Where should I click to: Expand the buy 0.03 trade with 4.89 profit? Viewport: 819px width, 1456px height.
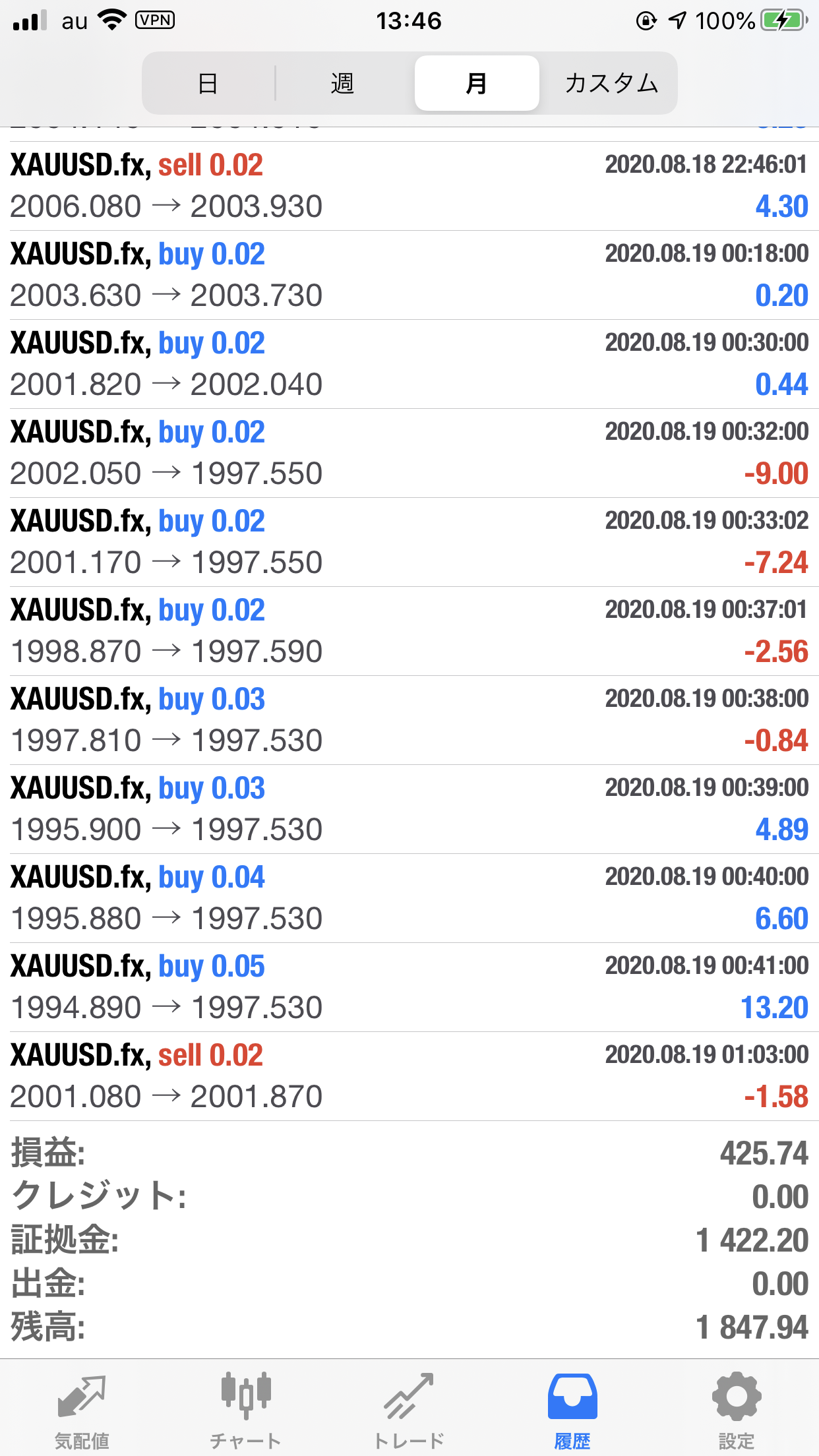(409, 809)
